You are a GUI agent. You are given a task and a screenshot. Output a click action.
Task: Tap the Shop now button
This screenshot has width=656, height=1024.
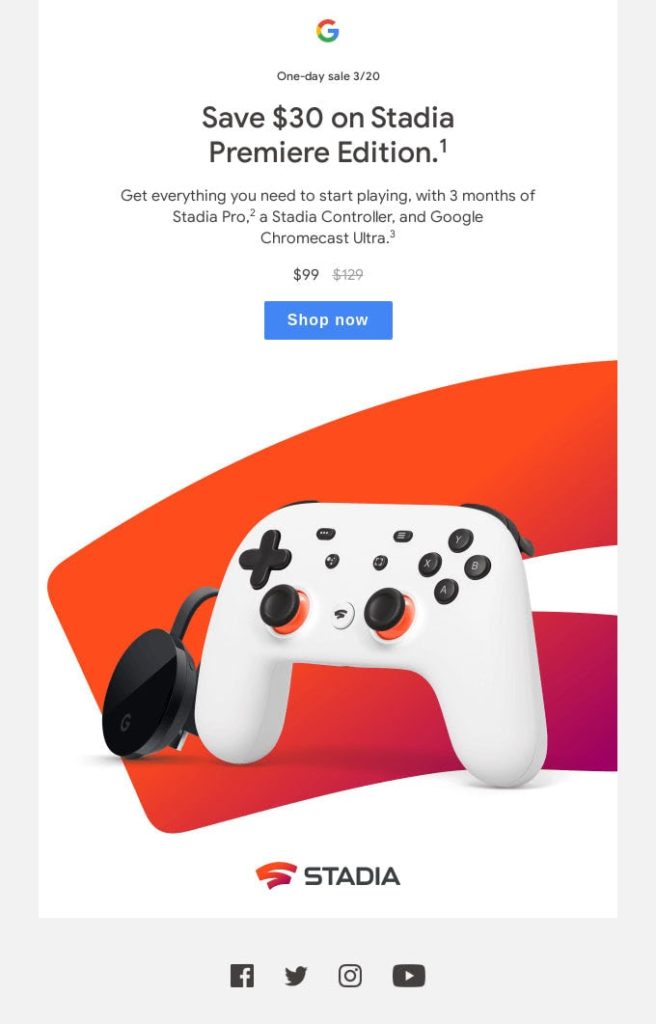pos(328,320)
